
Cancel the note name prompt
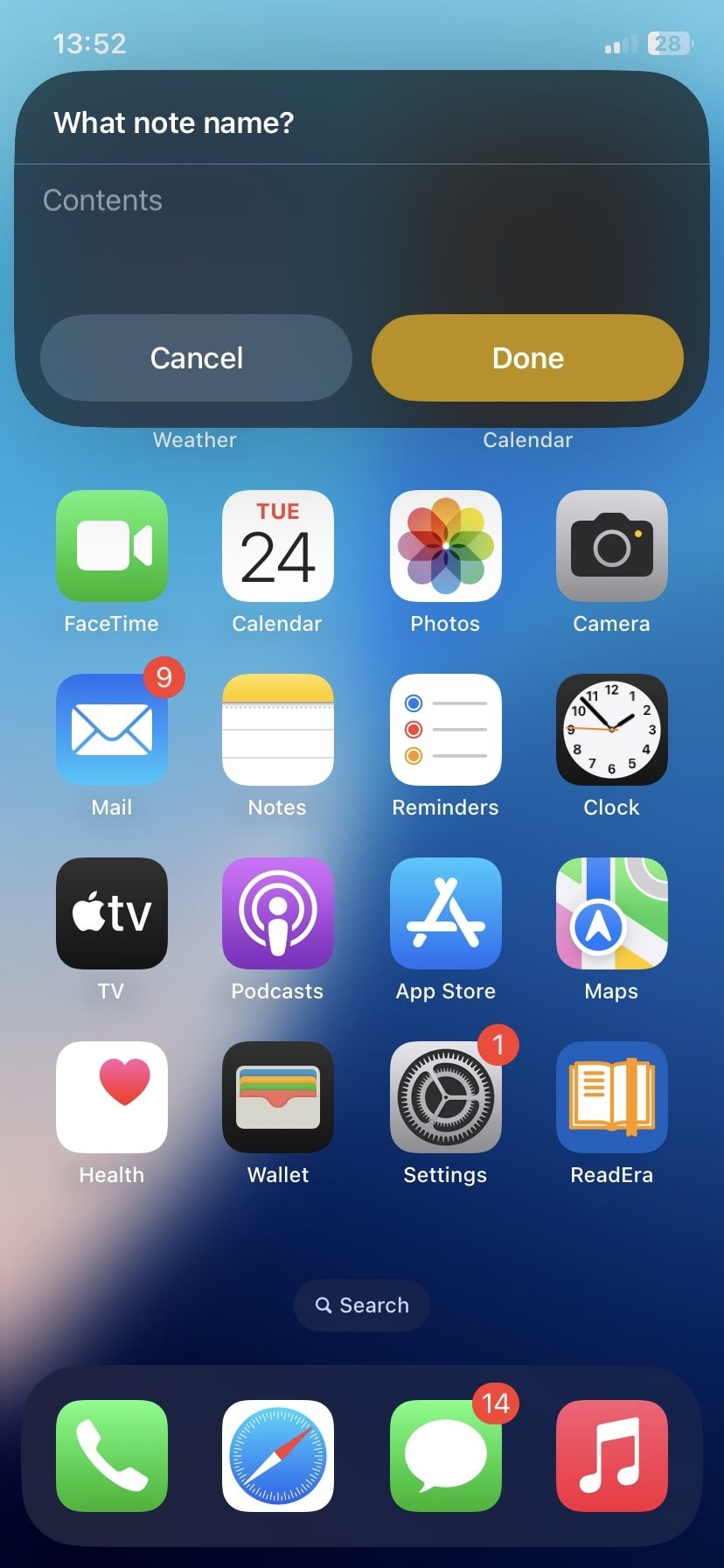[x=196, y=358]
